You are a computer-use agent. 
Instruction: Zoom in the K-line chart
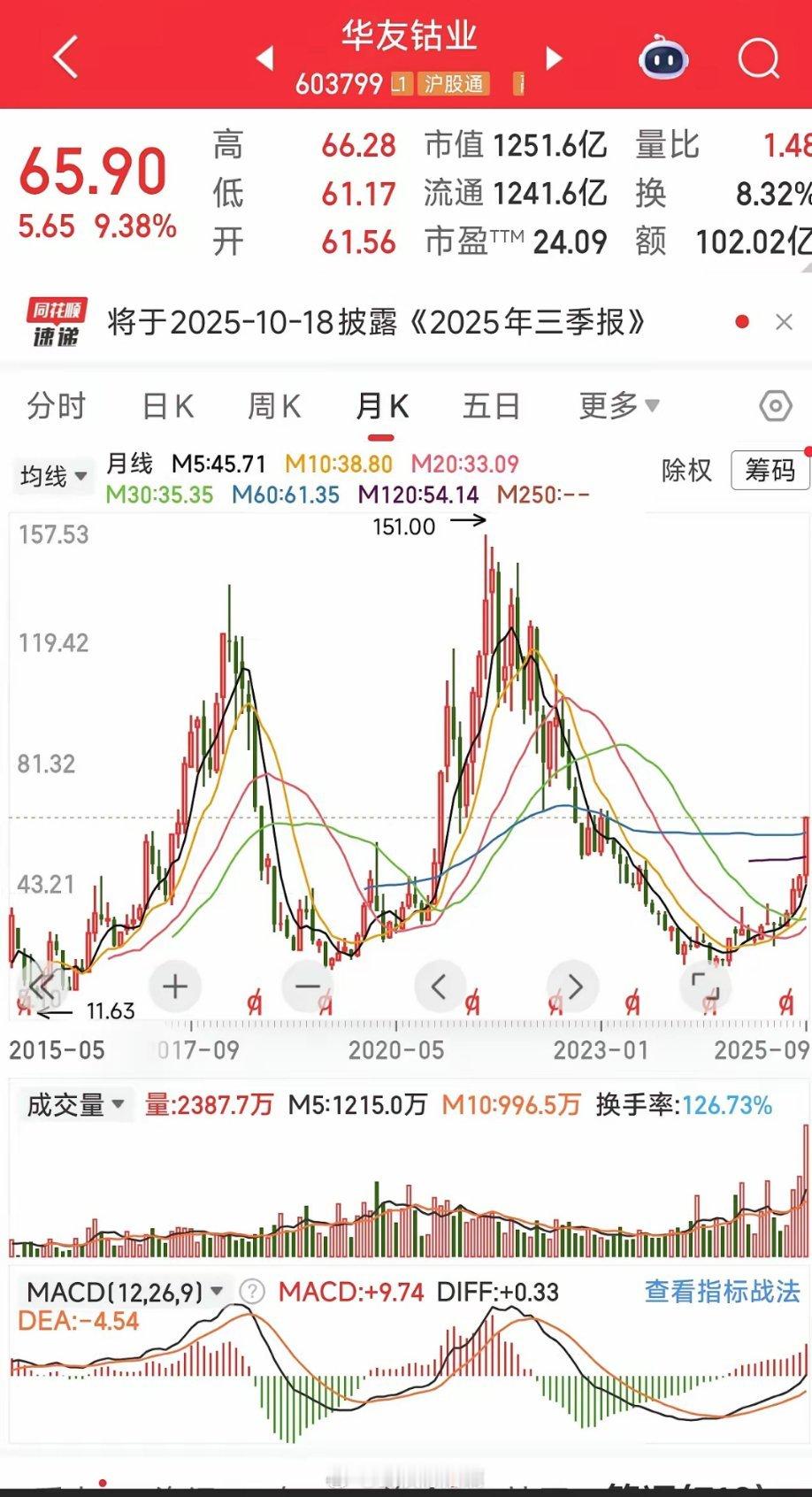click(x=175, y=986)
